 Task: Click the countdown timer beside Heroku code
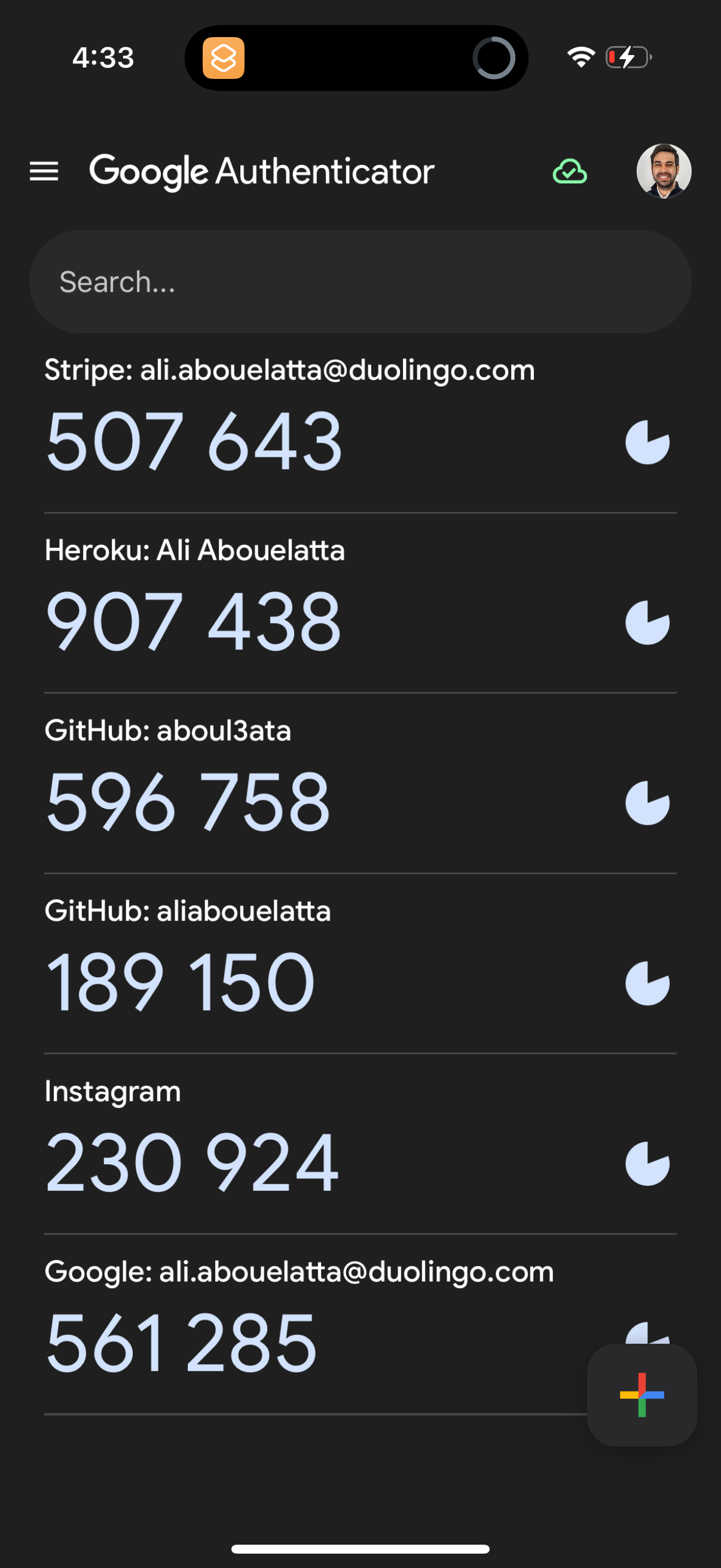click(647, 622)
